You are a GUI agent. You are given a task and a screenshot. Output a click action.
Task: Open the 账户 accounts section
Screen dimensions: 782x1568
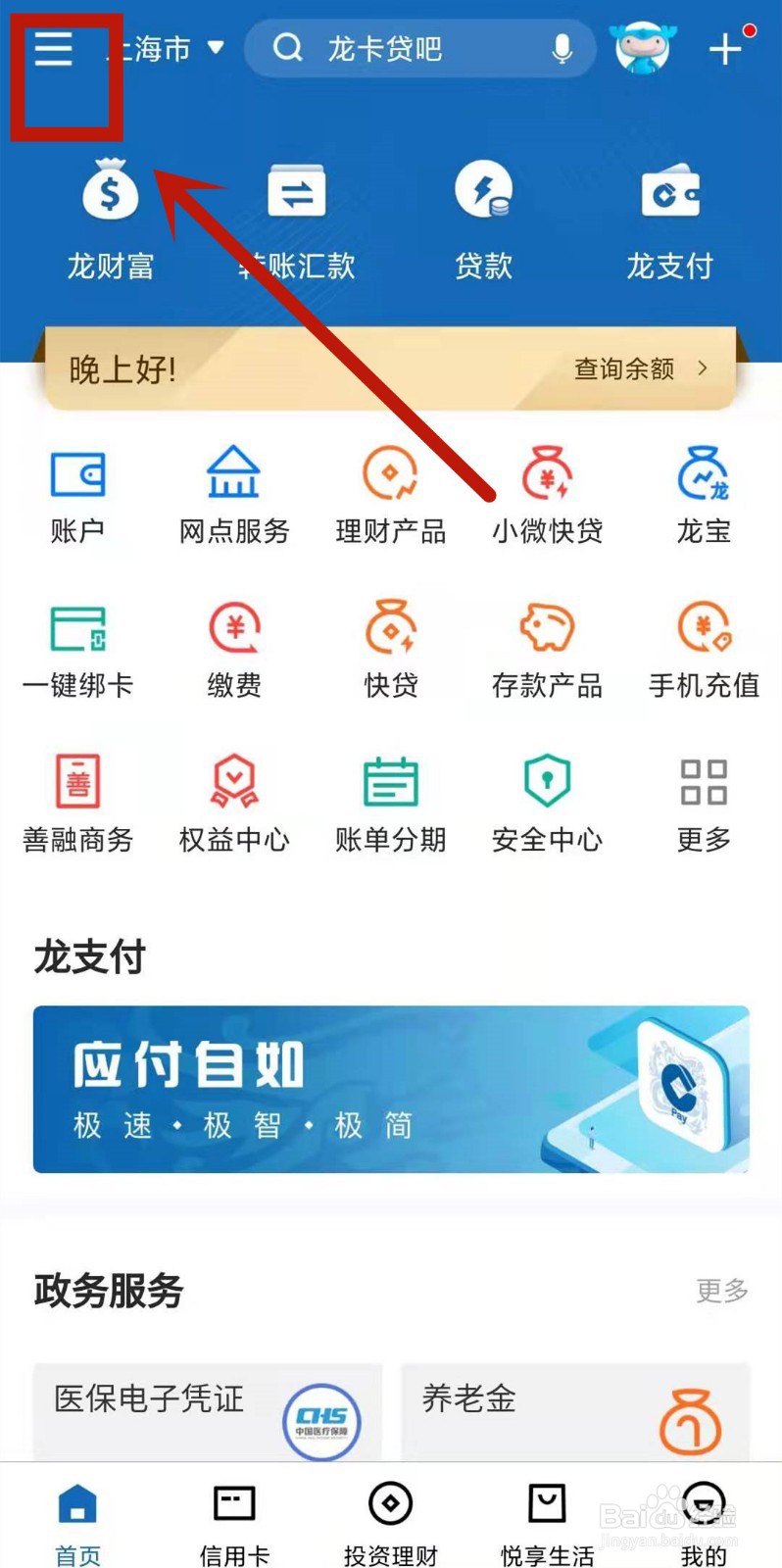[x=77, y=495]
